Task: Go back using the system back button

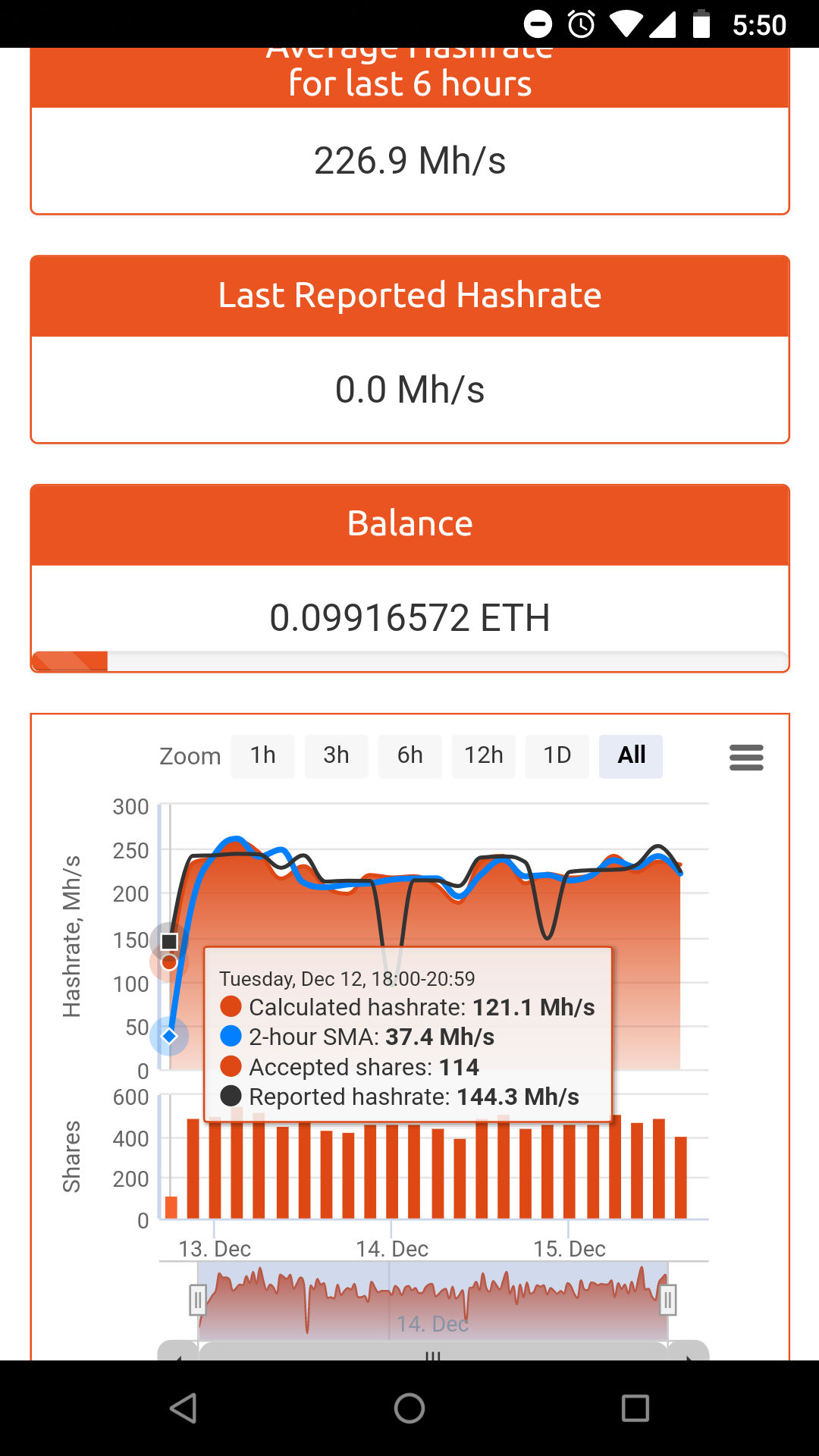Action: [x=183, y=1408]
